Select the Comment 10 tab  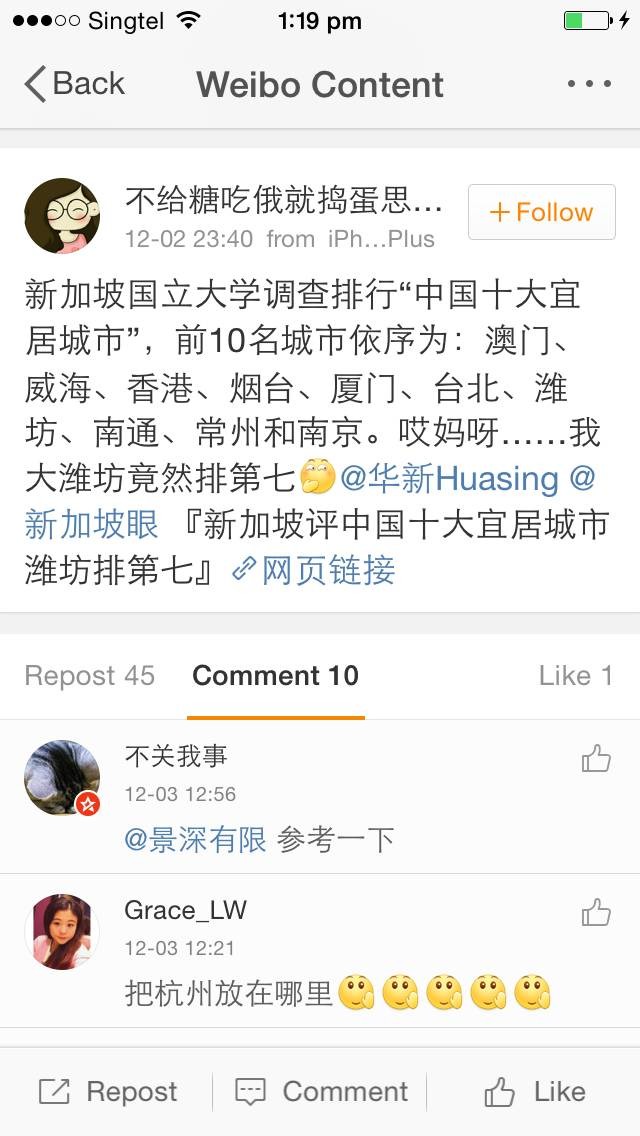point(275,676)
